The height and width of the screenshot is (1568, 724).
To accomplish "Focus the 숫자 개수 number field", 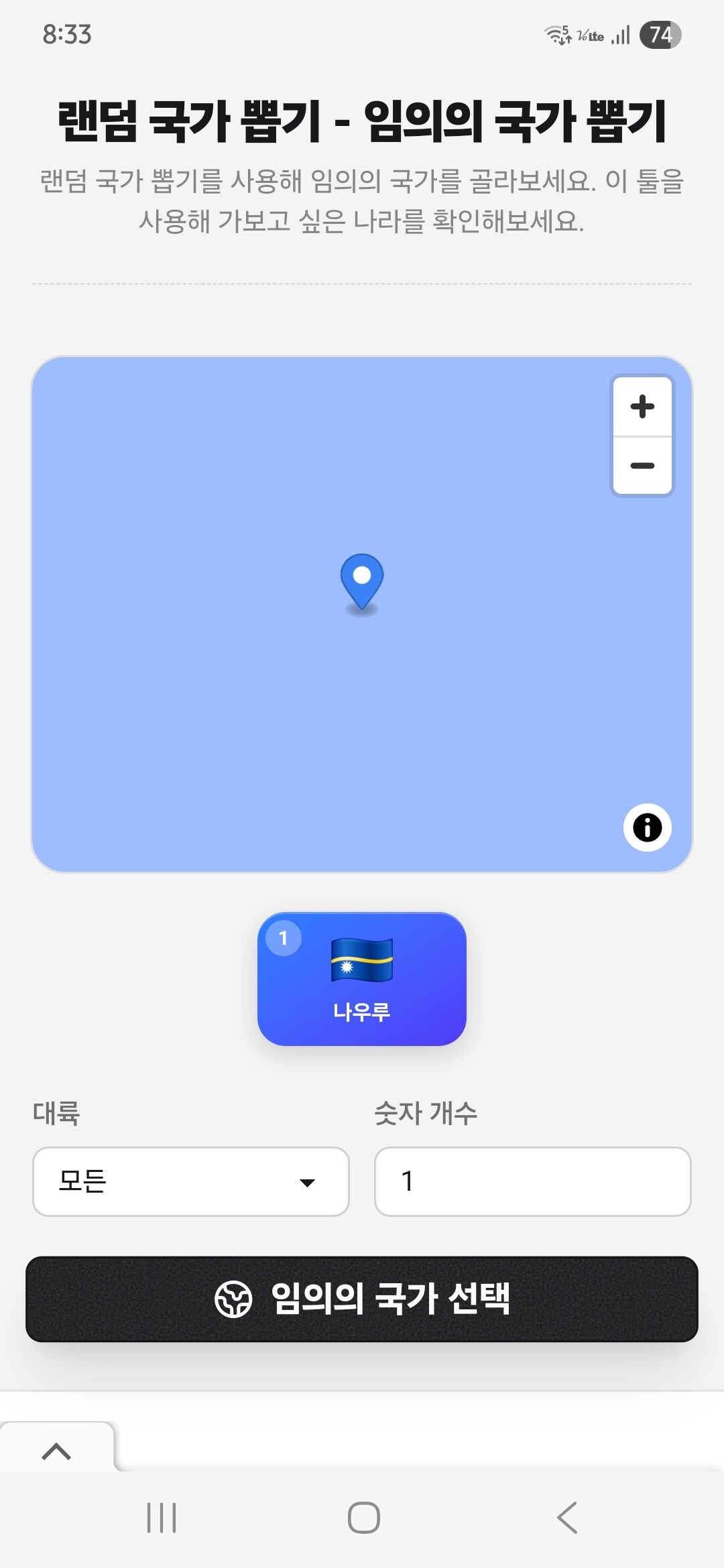I will (x=533, y=1181).
